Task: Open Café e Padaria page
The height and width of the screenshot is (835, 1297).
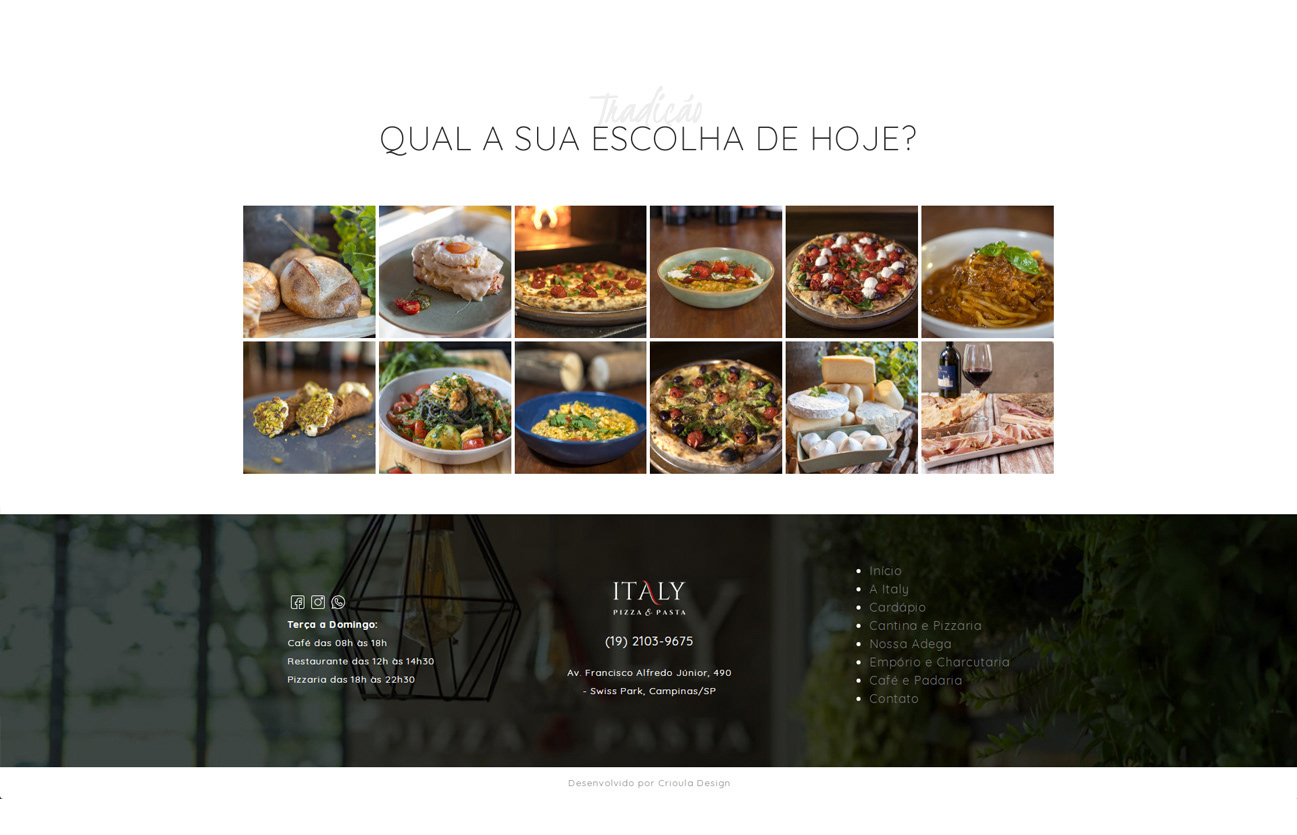Action: click(x=915, y=680)
